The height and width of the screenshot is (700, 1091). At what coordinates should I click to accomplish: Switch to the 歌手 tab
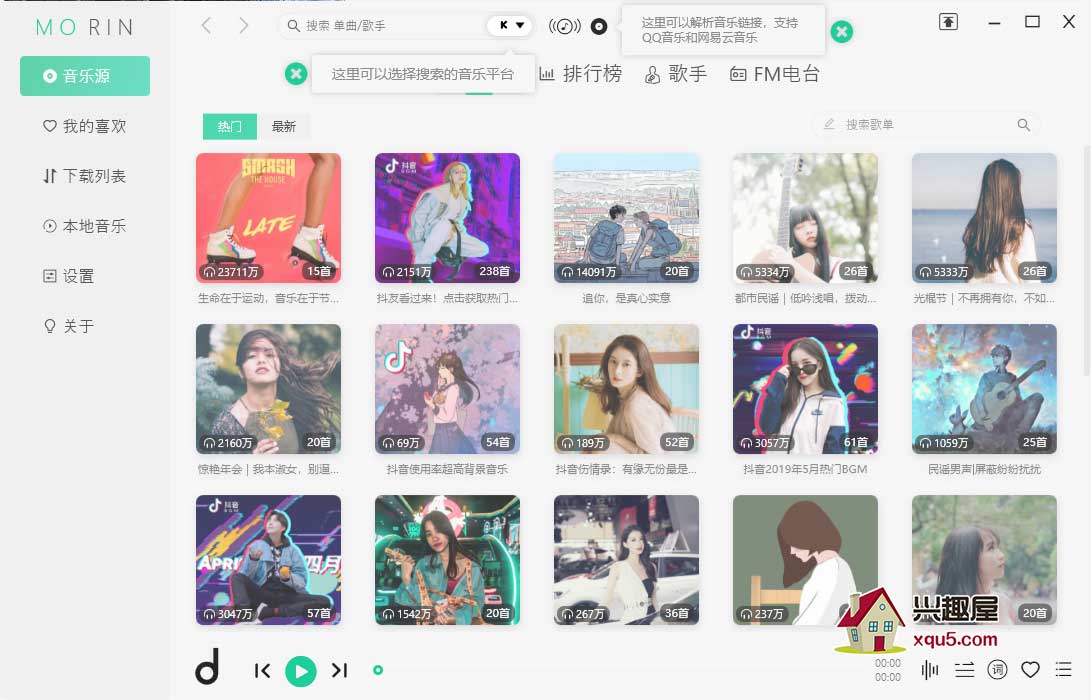(676, 74)
